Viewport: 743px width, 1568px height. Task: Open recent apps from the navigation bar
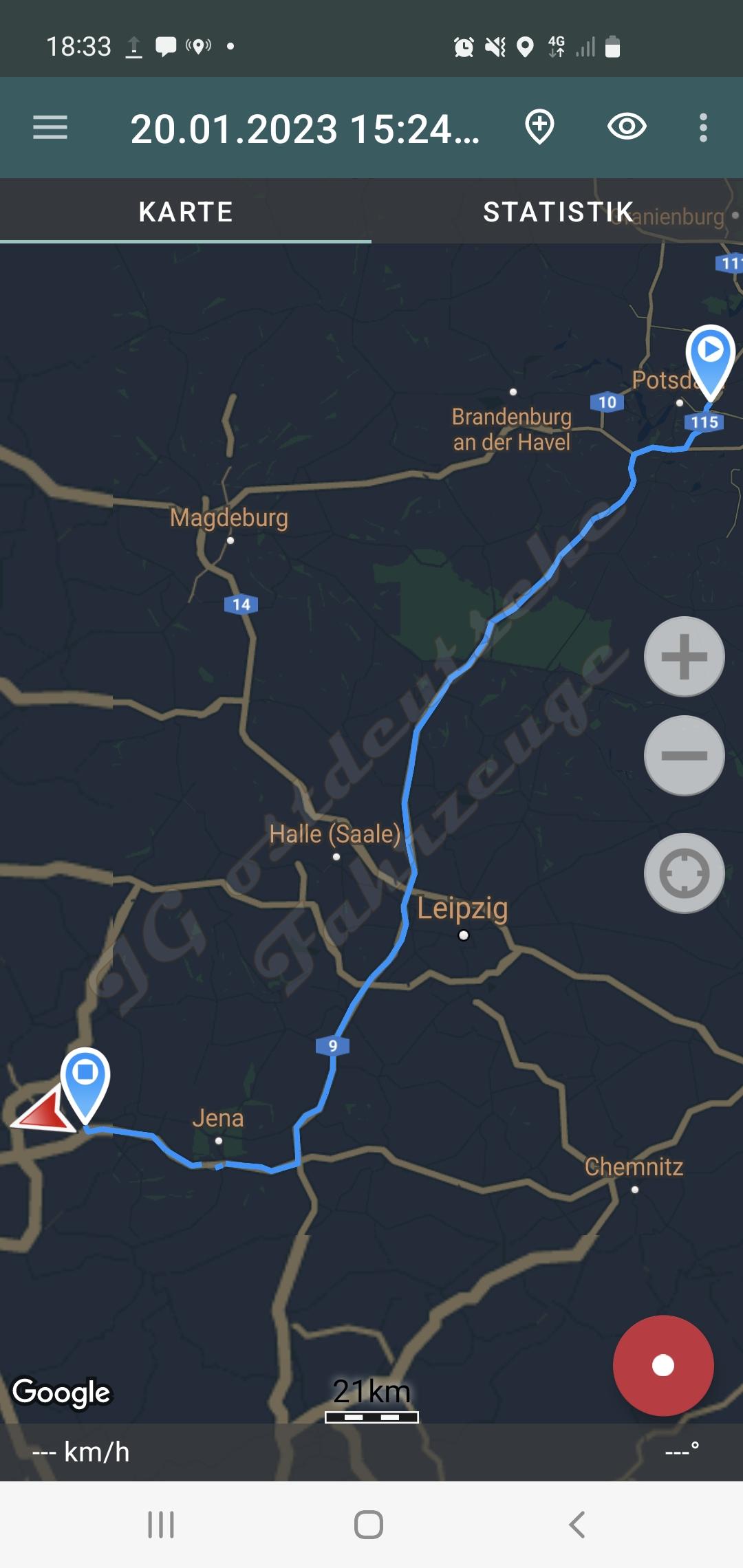pos(161,1525)
